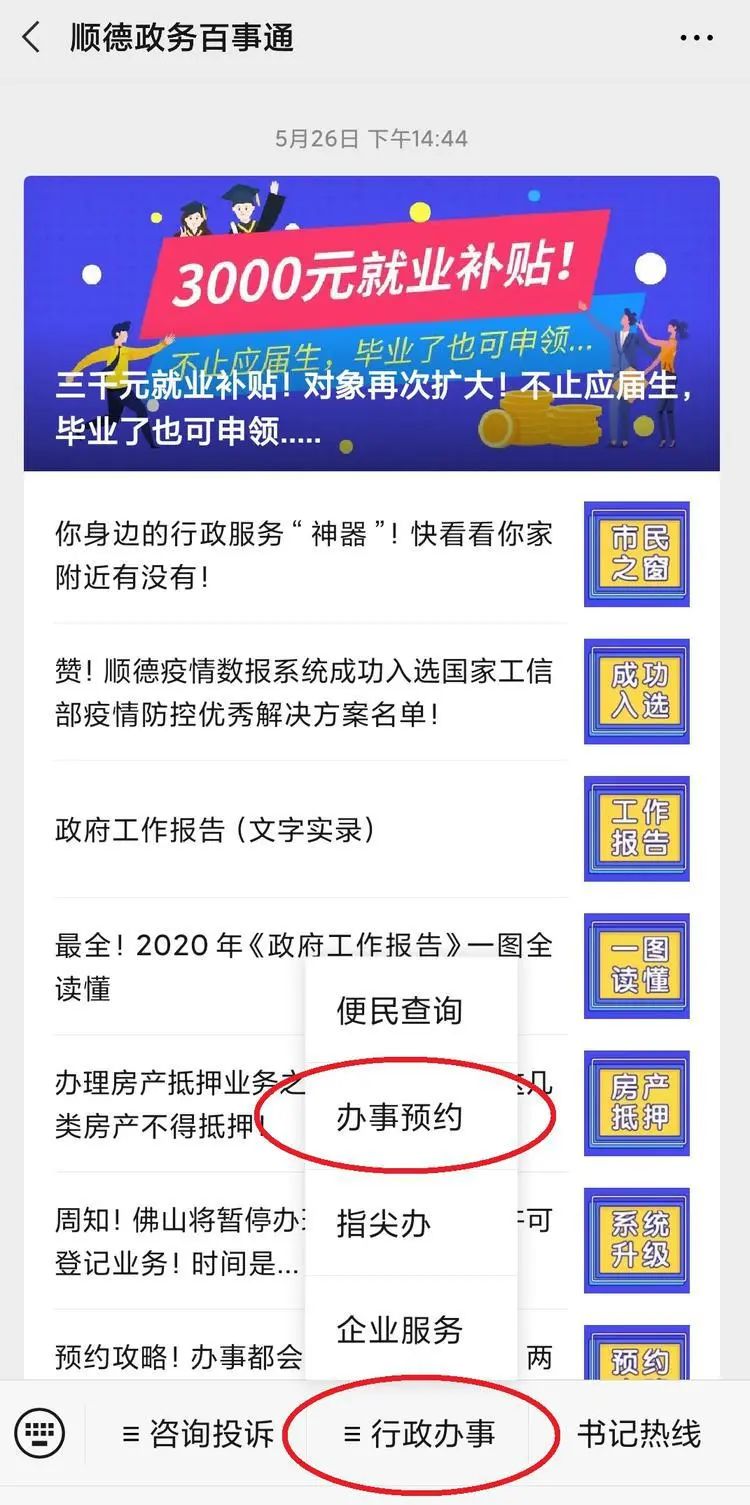Expand the 咨询投诉 menu
750x1505 pixels.
198,1434
